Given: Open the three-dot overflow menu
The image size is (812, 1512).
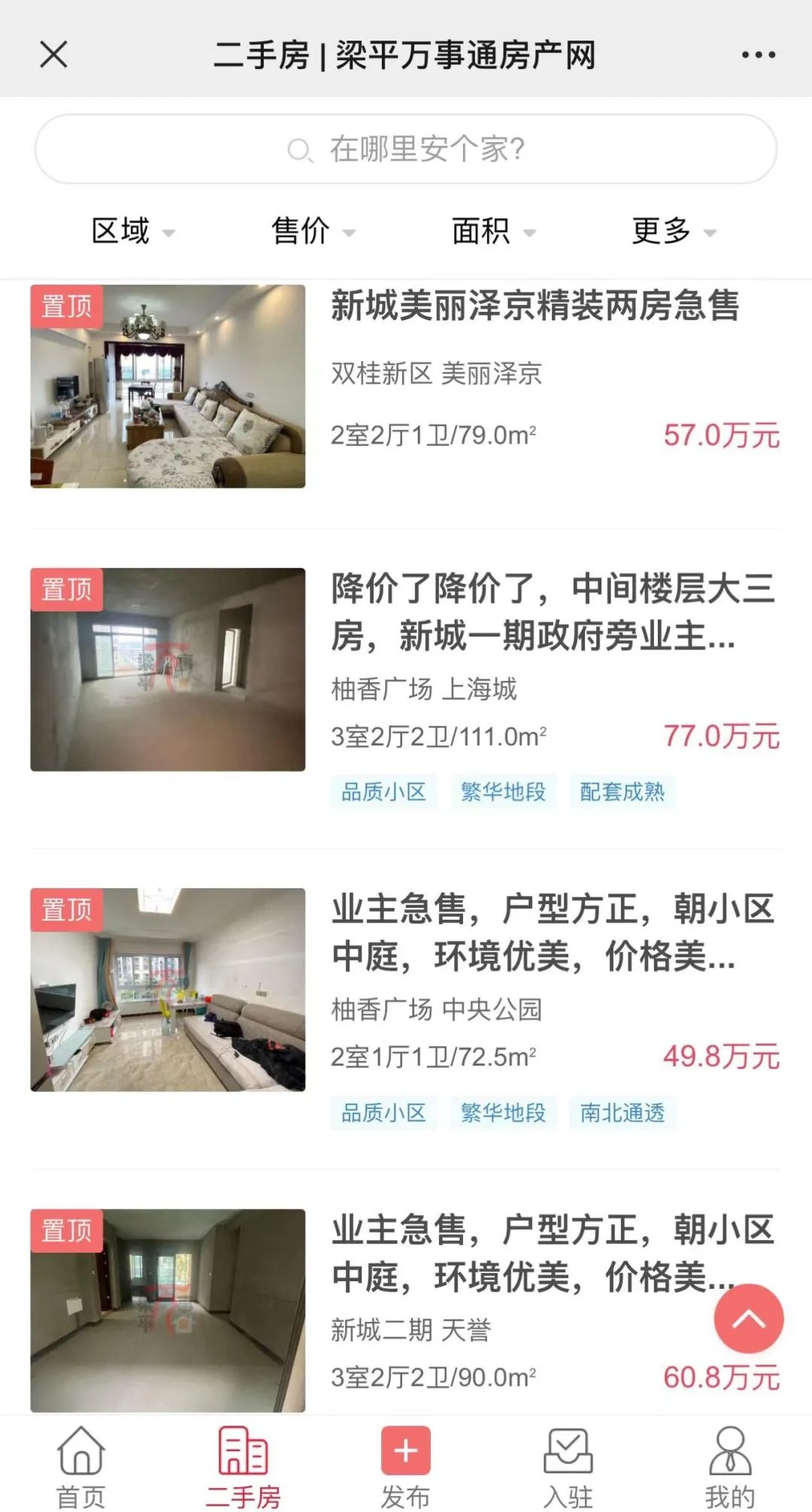Looking at the screenshot, I should tap(758, 55).
